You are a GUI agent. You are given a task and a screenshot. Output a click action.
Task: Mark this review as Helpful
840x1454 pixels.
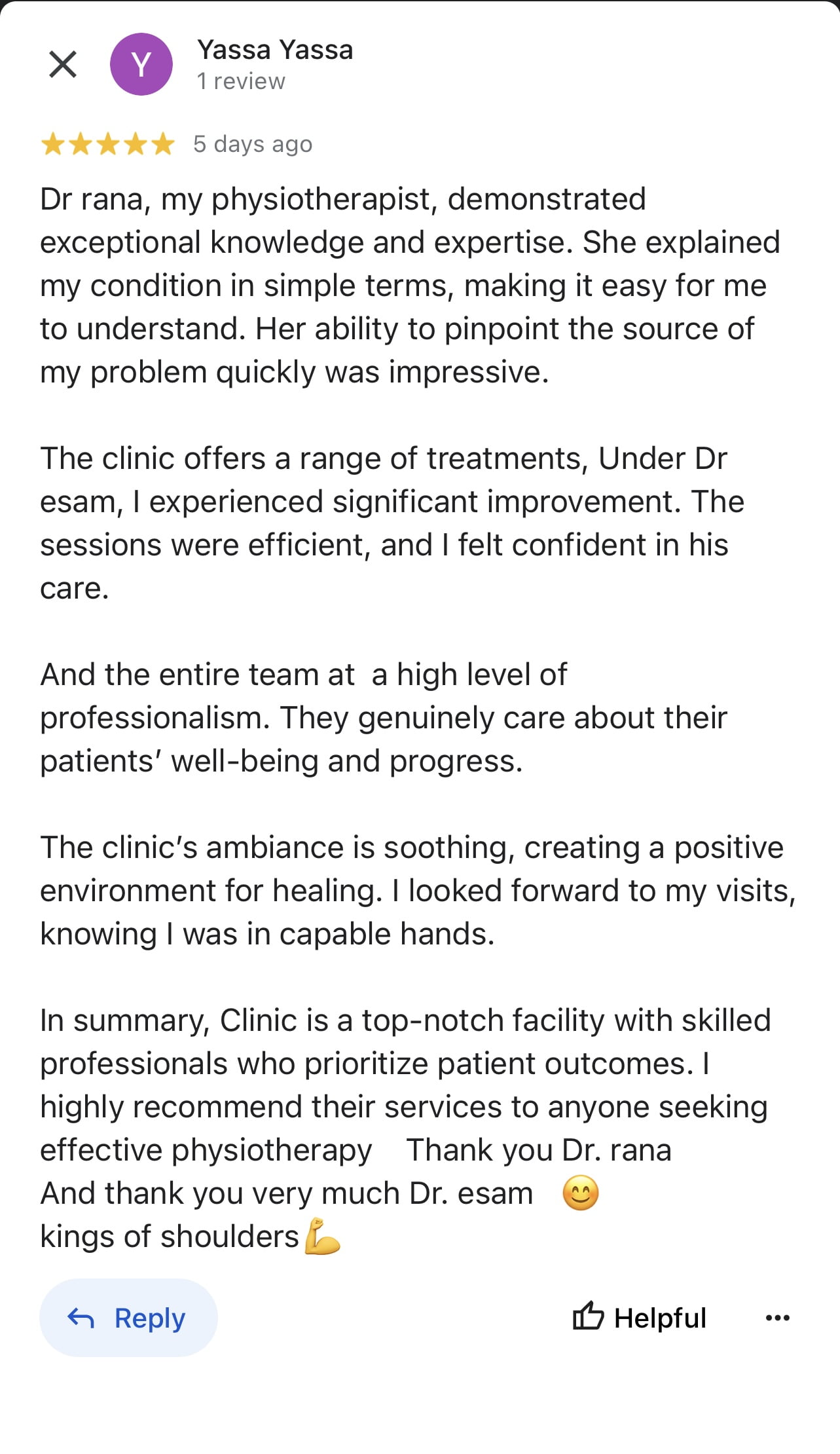click(x=640, y=1318)
